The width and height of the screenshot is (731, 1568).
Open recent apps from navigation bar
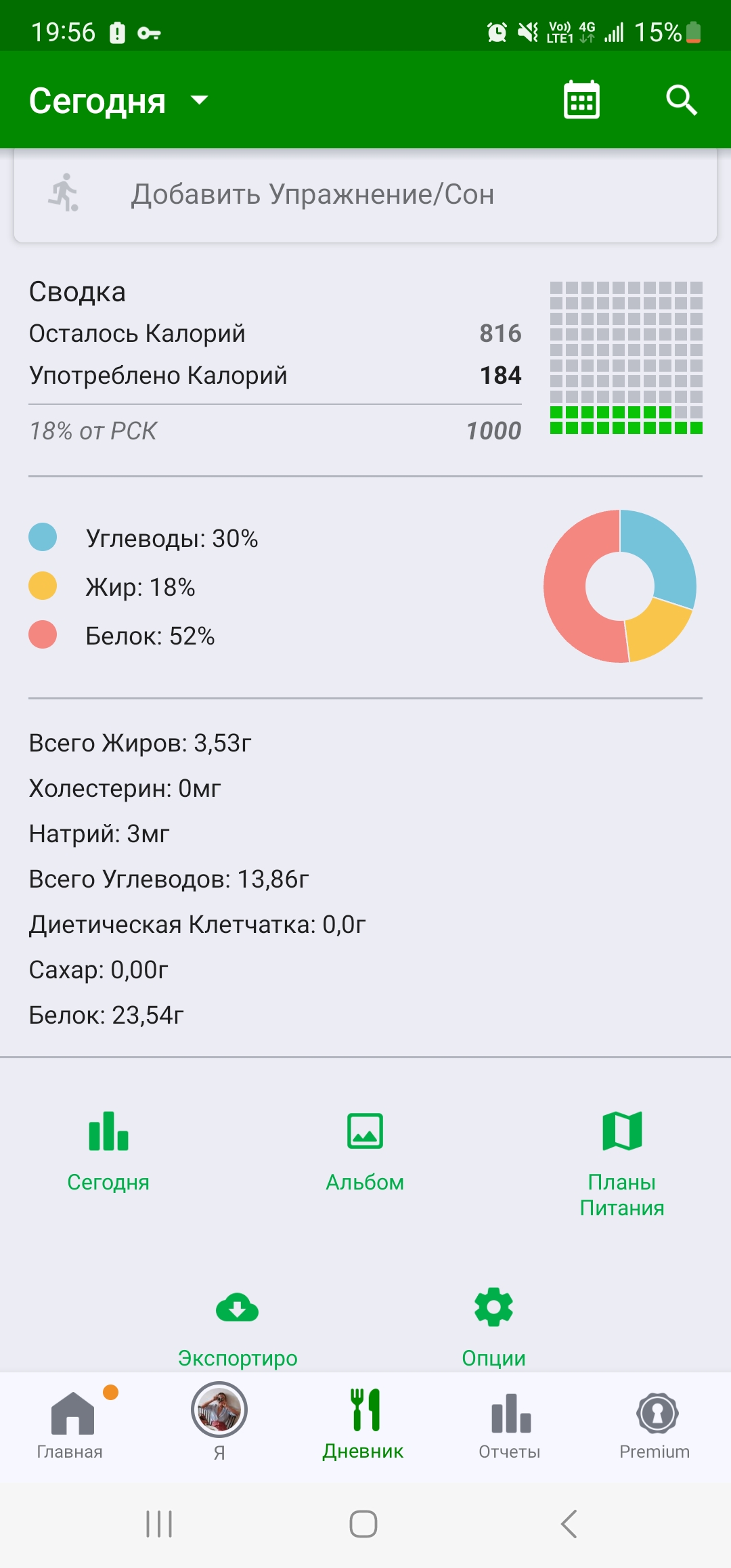pos(160,1524)
